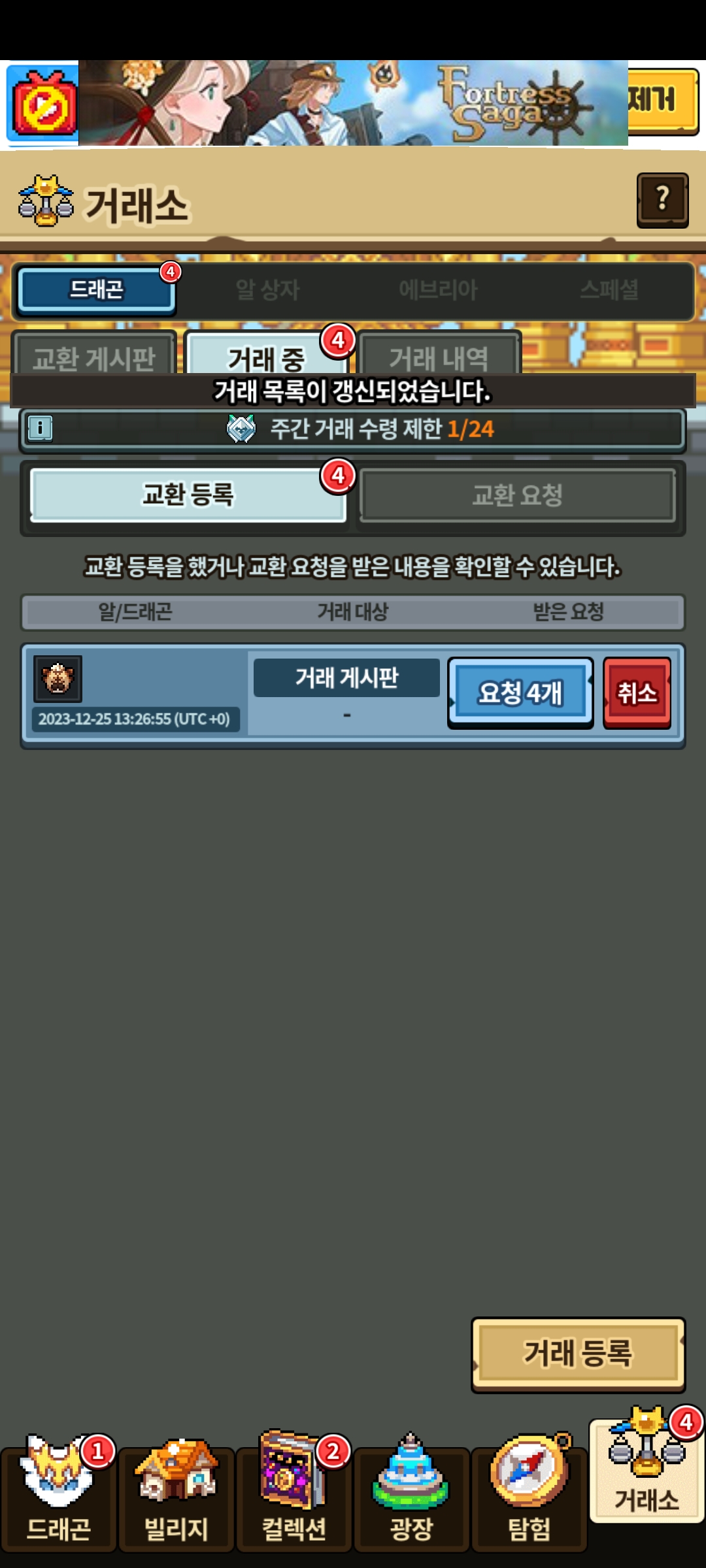Cancel the listed trade with 취소

637,693
